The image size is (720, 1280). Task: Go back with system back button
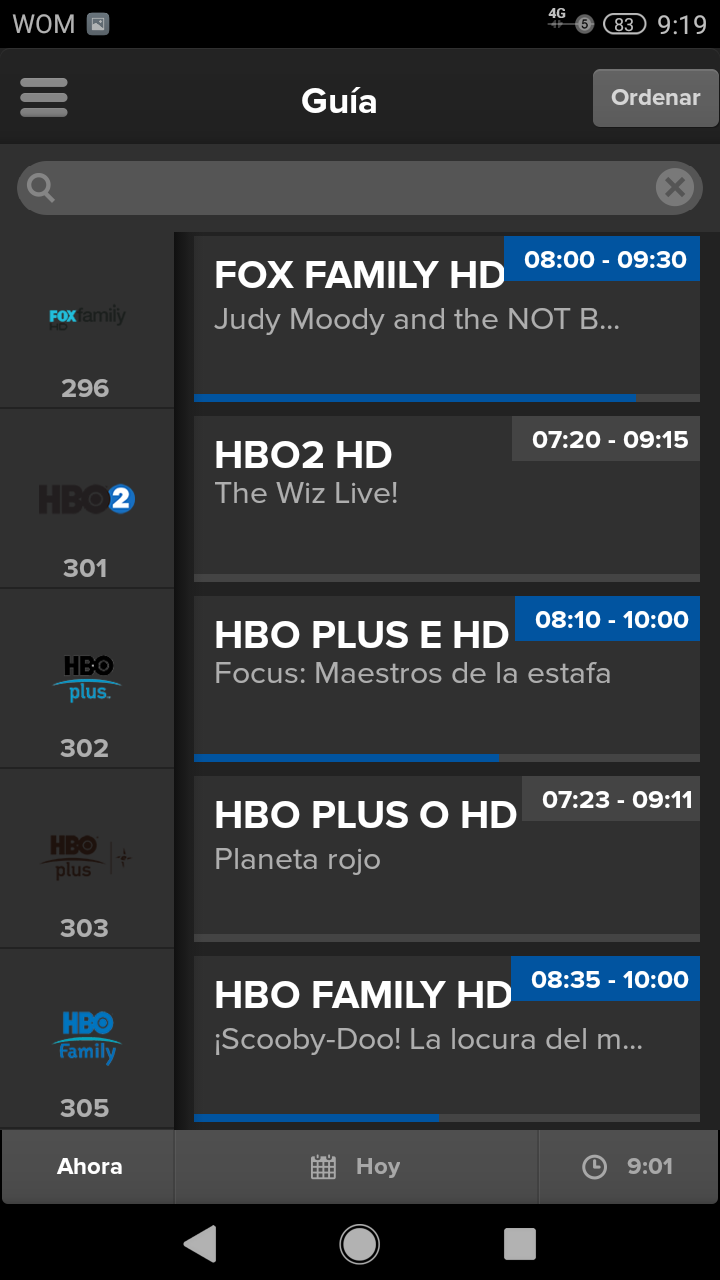click(x=200, y=1244)
